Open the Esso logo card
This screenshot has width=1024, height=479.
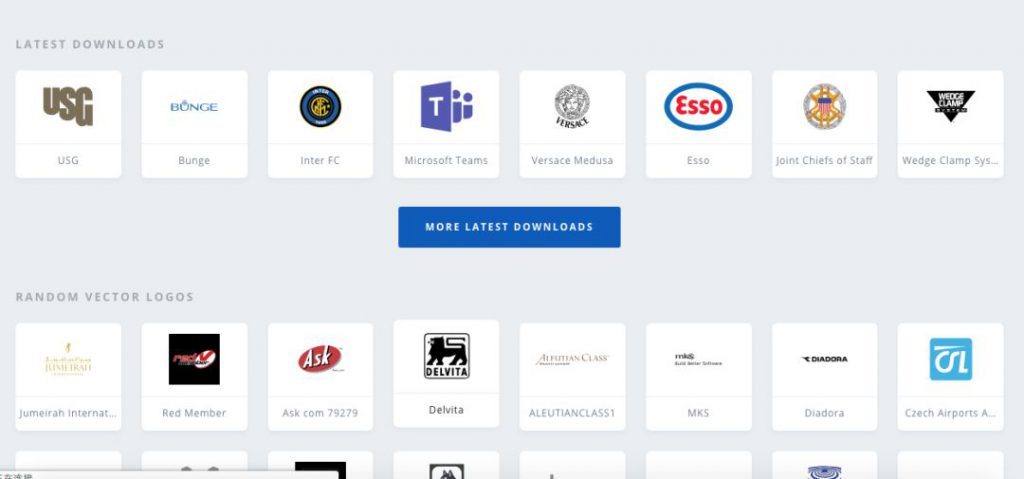coord(698,123)
